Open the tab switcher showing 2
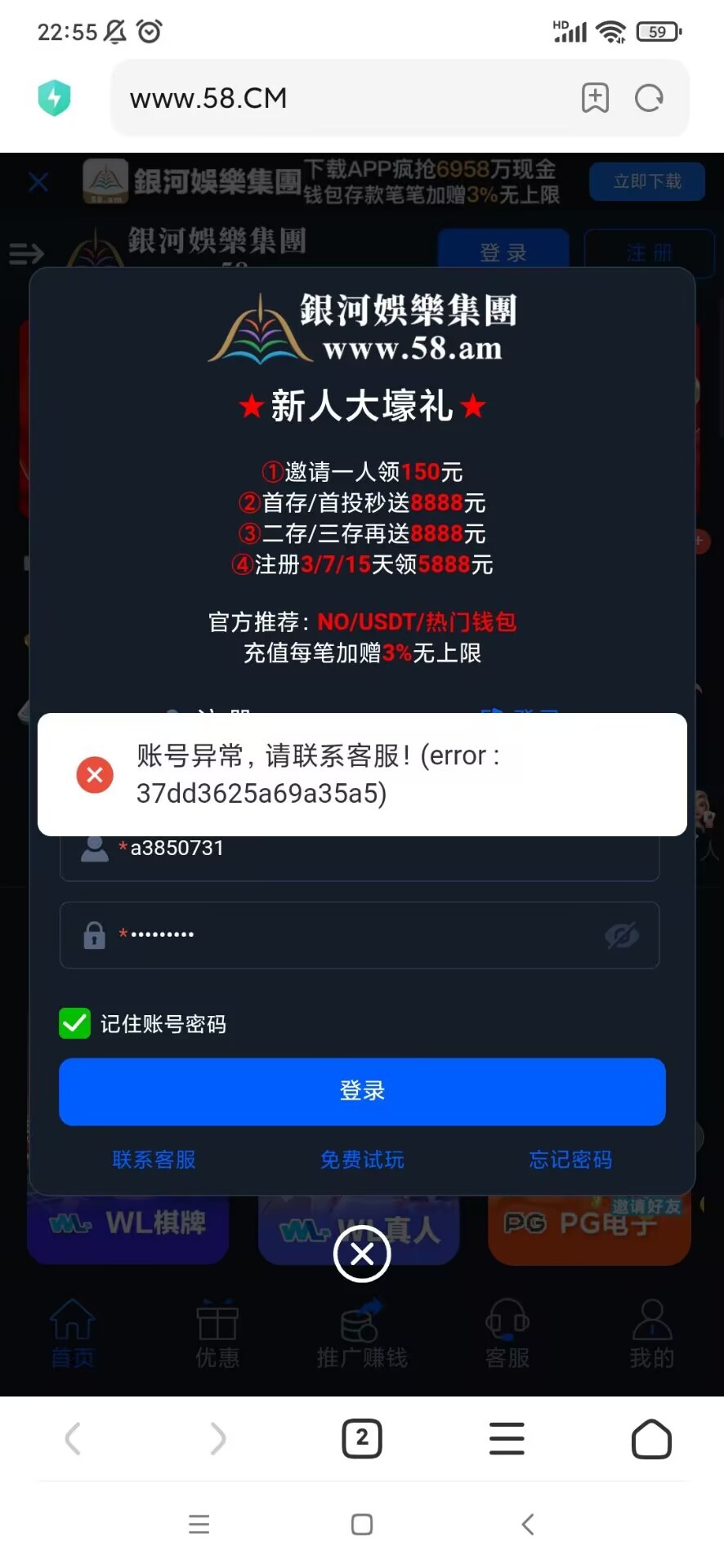Screen dimensions: 724x1568 coord(362,1439)
